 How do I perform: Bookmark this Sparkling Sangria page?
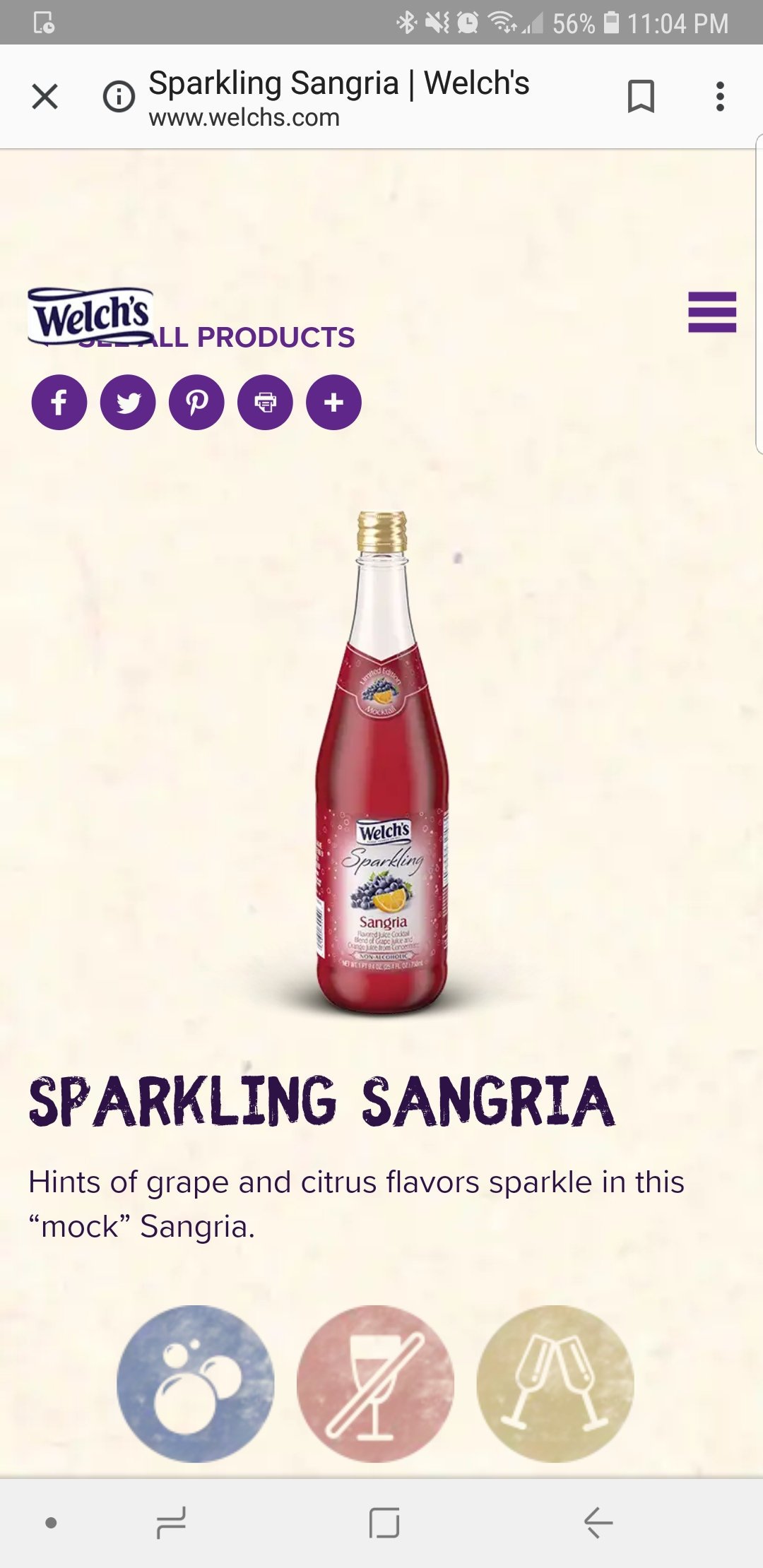(641, 97)
